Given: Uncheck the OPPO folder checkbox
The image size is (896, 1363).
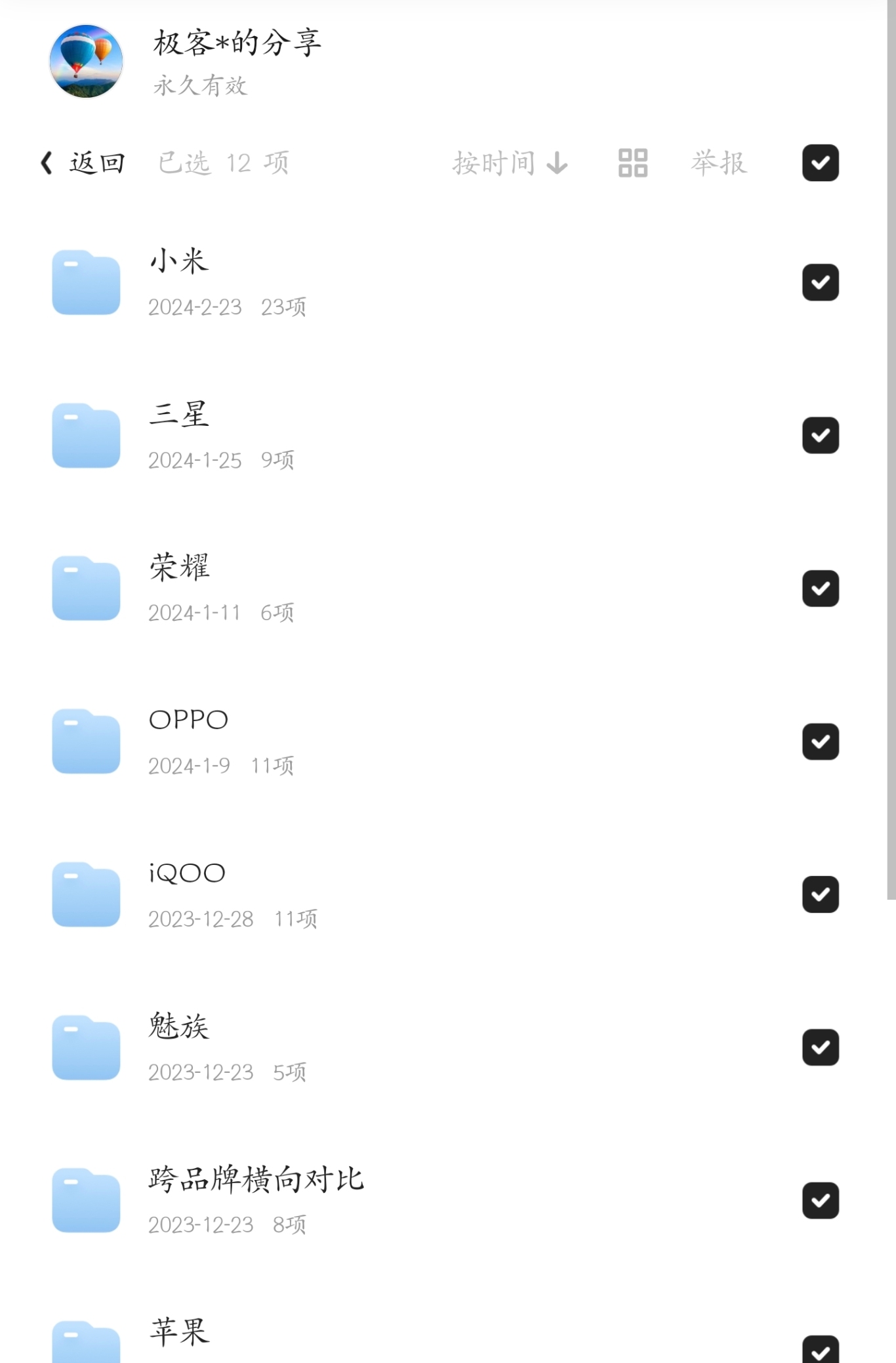Looking at the screenshot, I should (x=820, y=742).
